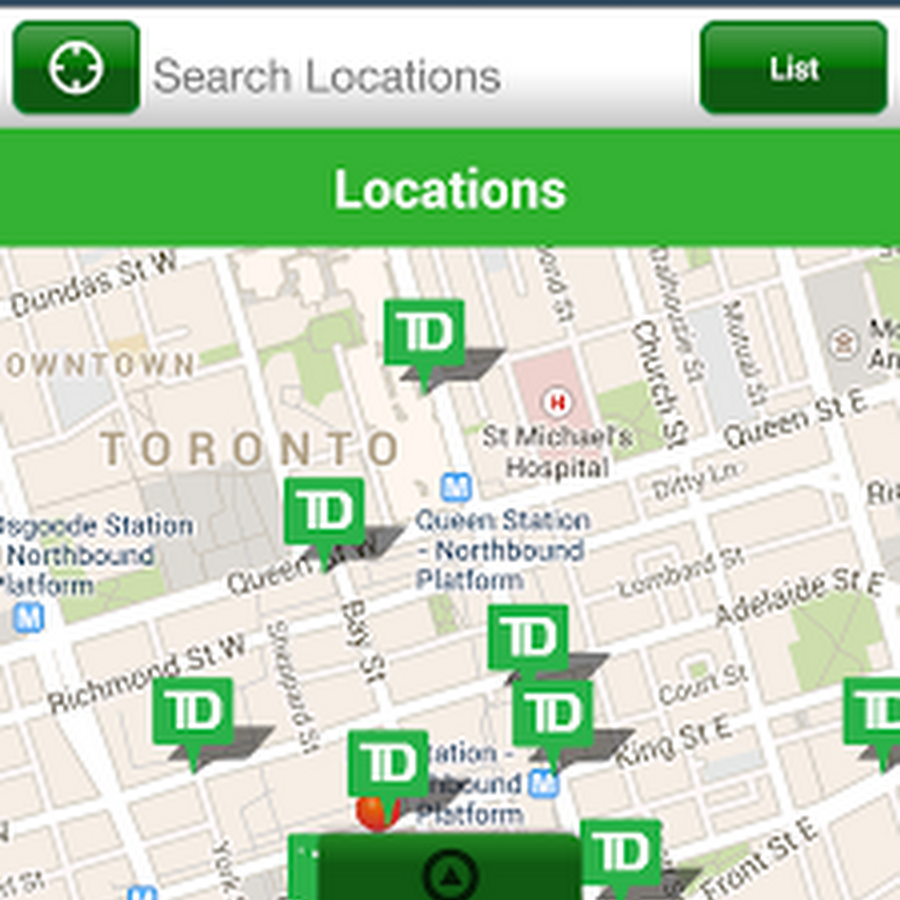Center map on my current location

[76, 68]
